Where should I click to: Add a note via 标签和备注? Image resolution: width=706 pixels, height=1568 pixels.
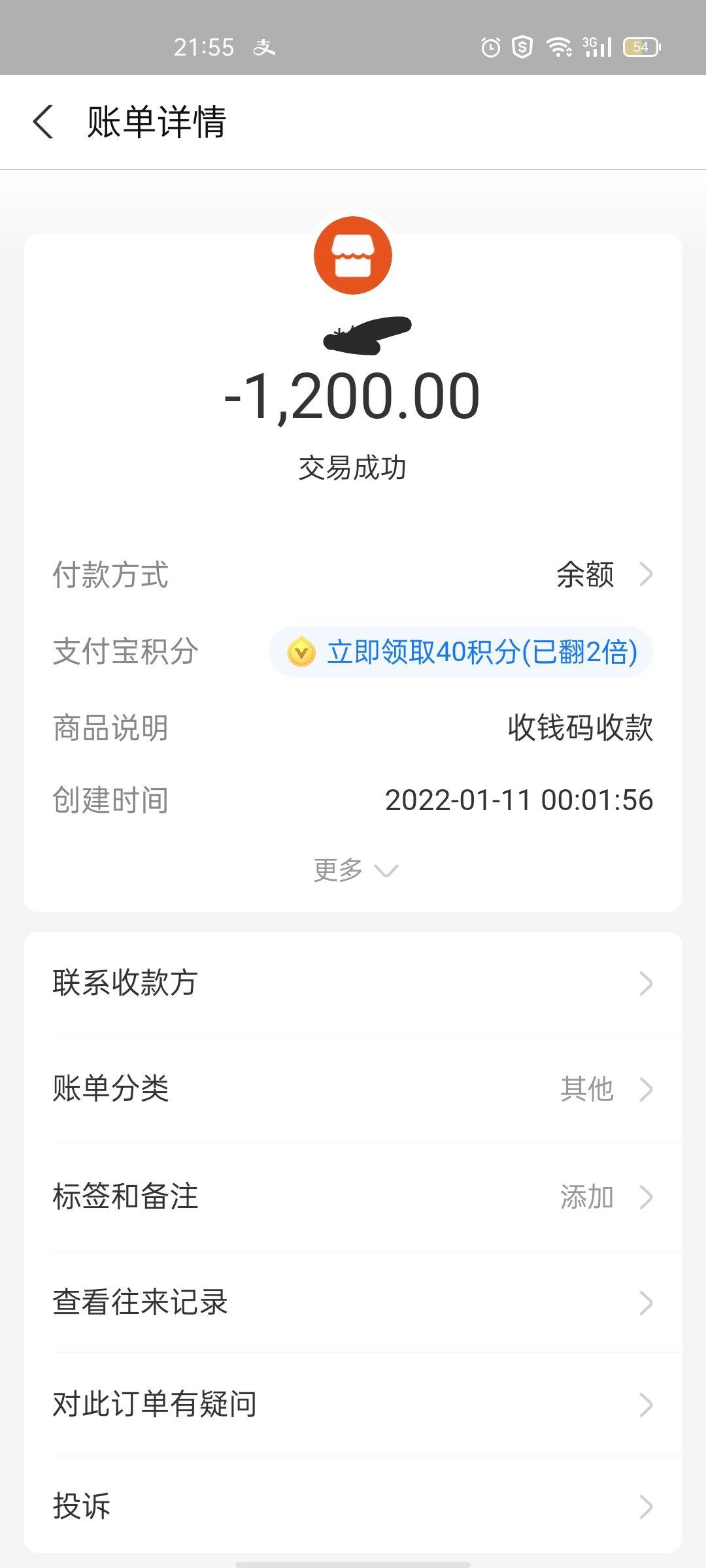click(353, 1197)
